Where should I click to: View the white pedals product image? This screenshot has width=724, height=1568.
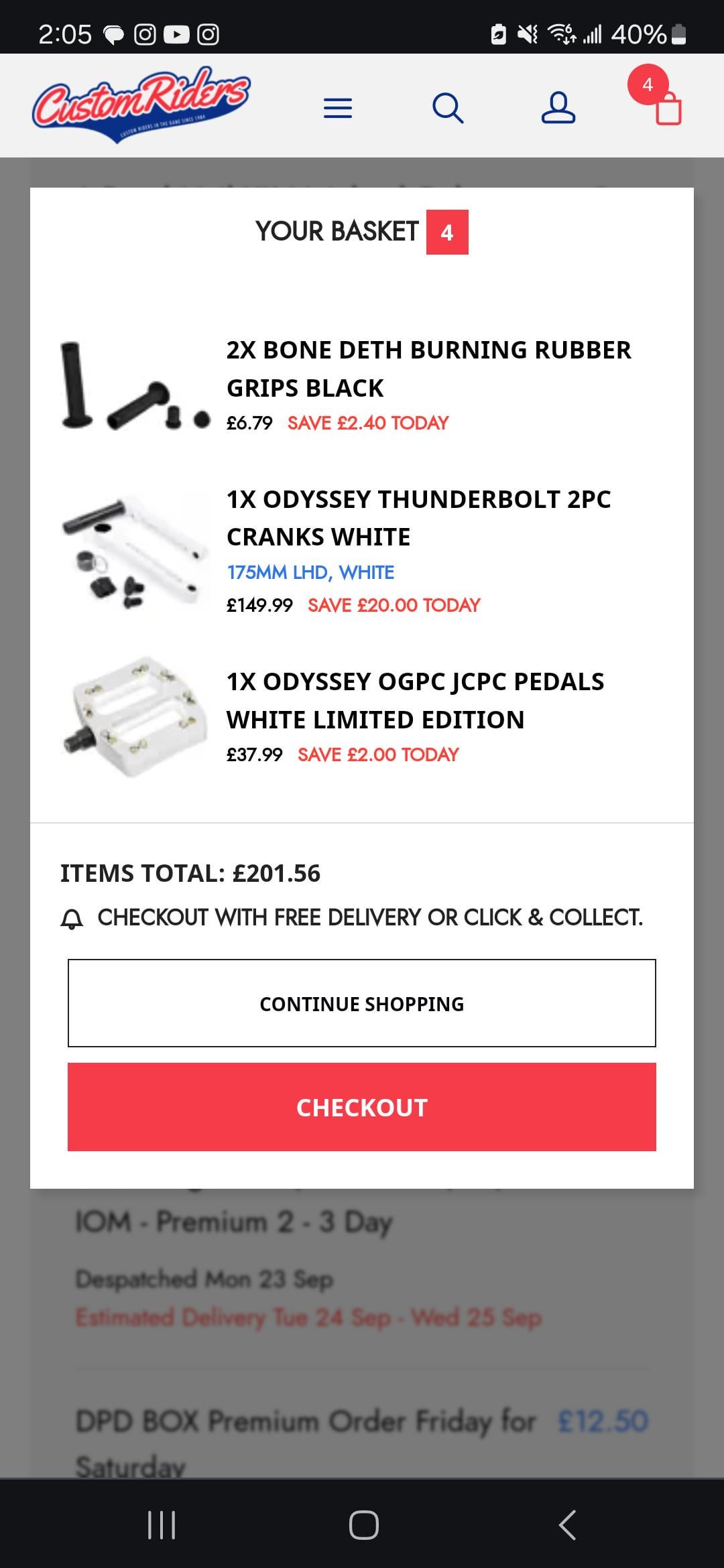(135, 717)
